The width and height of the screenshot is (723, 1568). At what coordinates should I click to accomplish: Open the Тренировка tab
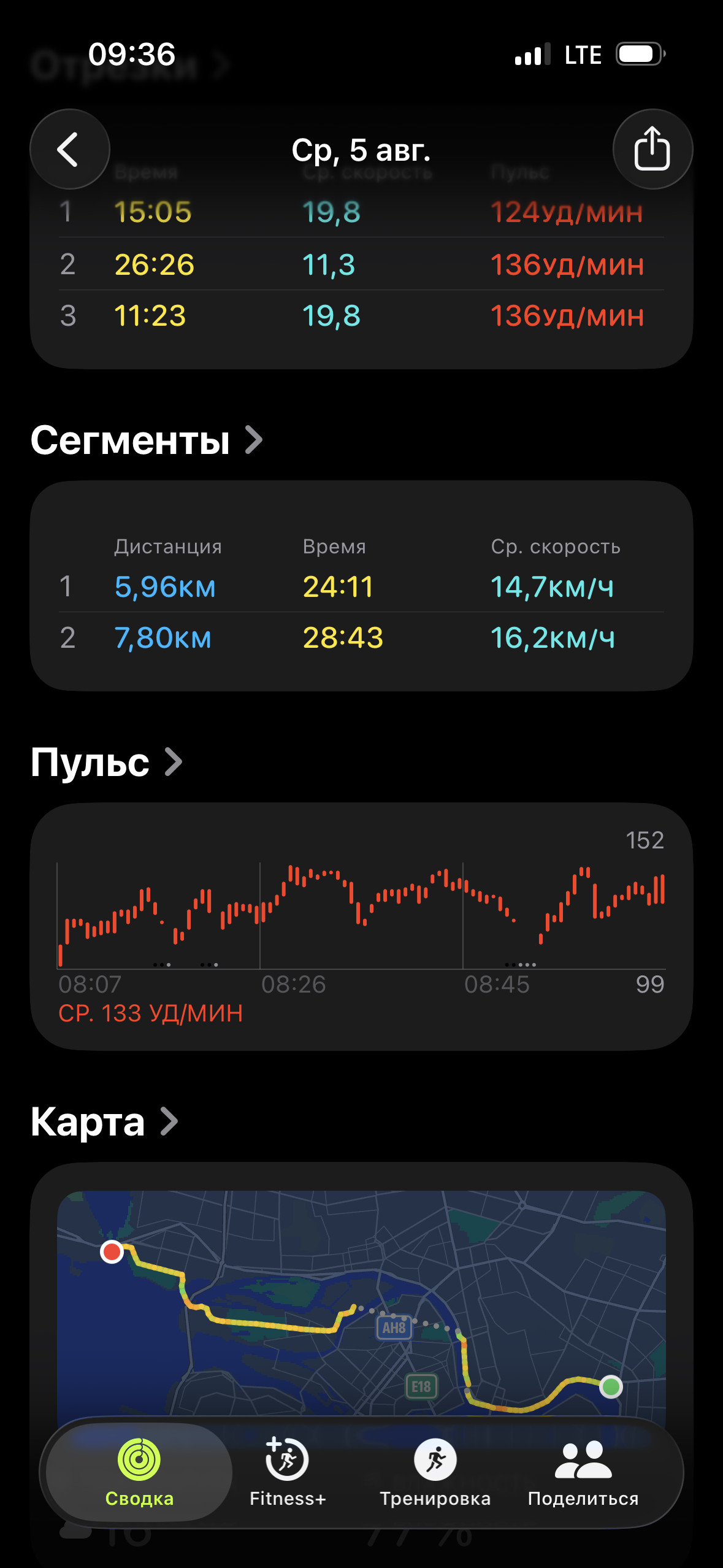435,1472
